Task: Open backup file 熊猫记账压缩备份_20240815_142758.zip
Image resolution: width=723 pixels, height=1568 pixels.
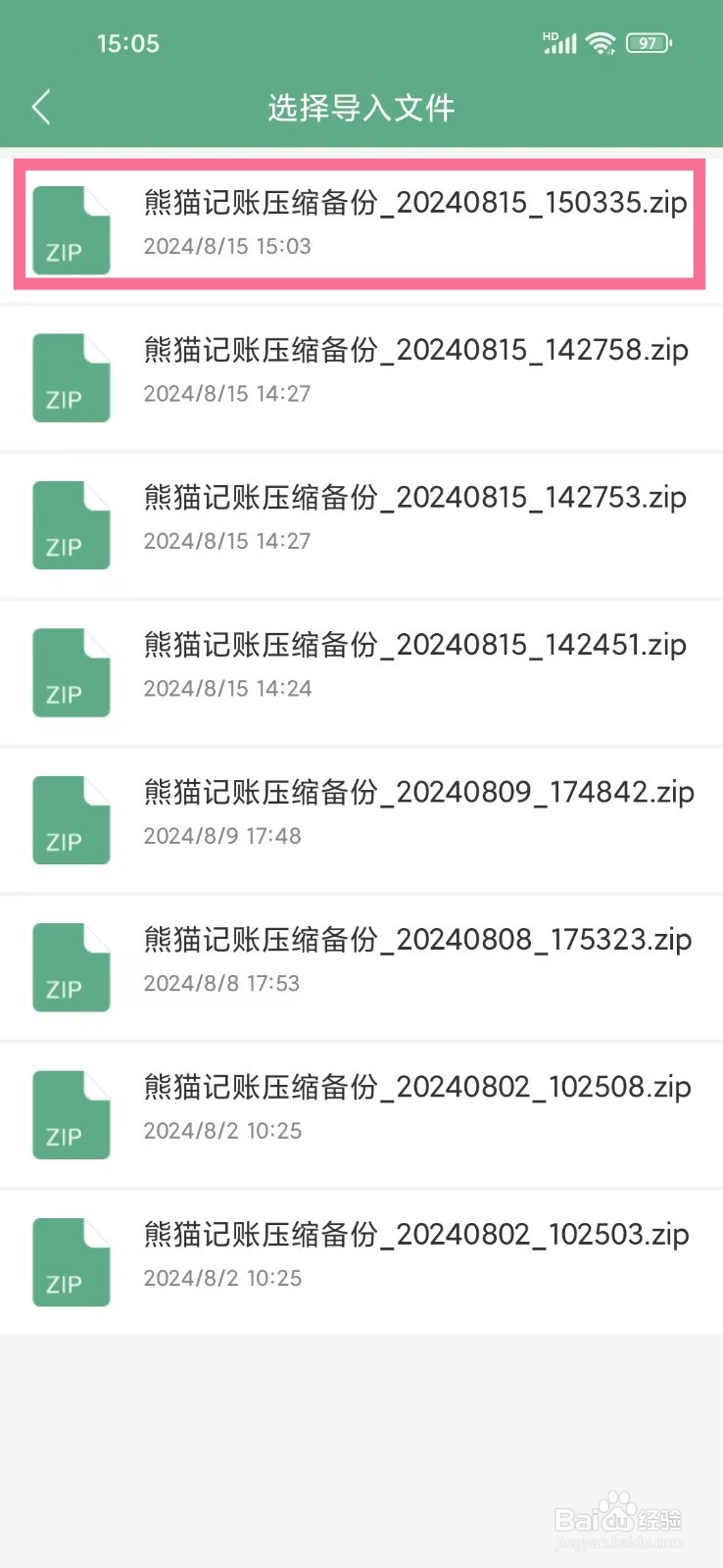Action: (x=411, y=350)
